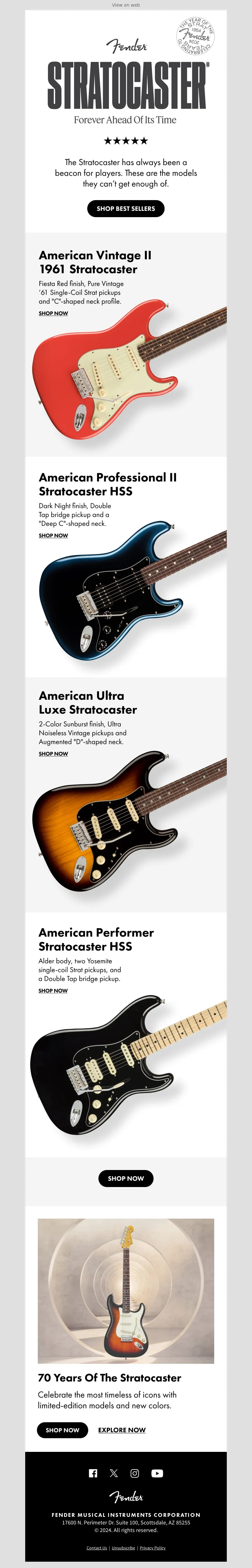Screen dimensions: 252x1568
Task: Open Fender's Facebook page
Action: [93, 1473]
